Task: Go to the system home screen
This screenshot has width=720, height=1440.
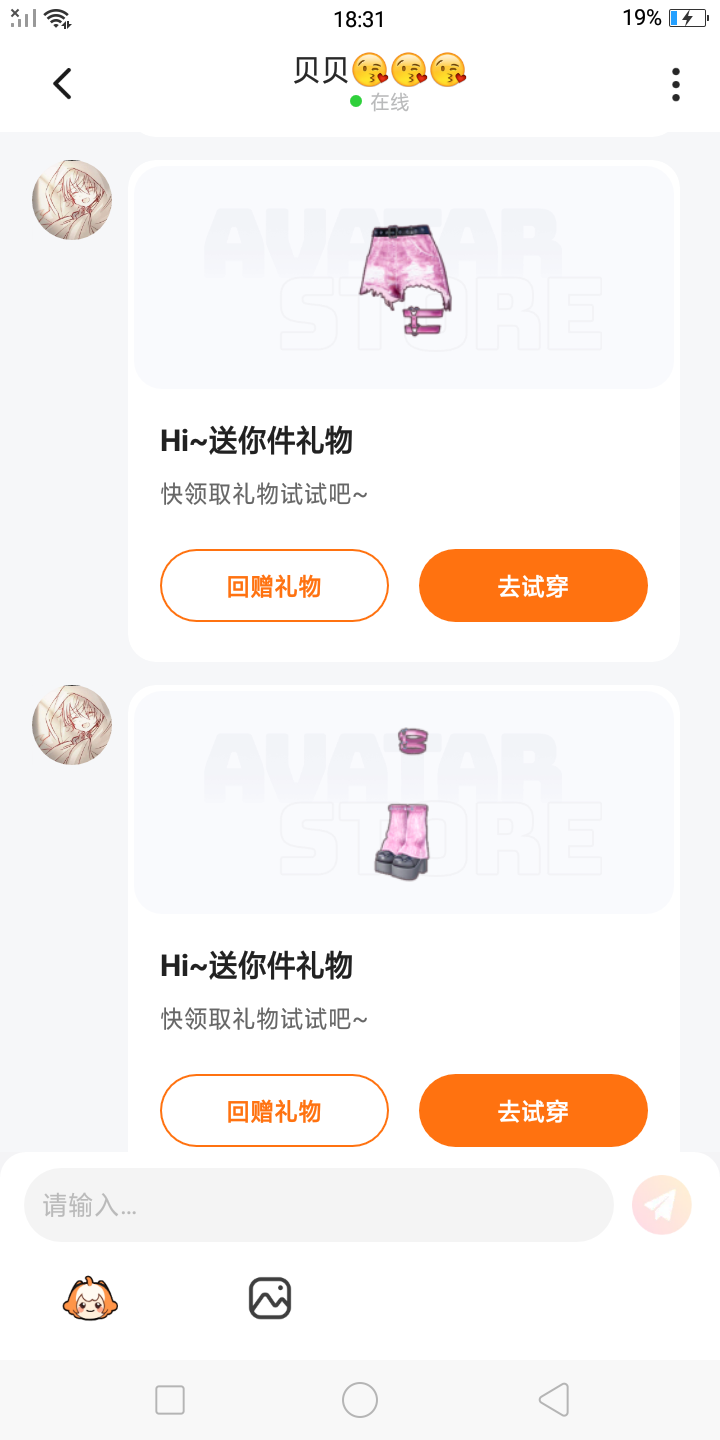Action: pyautogui.click(x=360, y=1400)
